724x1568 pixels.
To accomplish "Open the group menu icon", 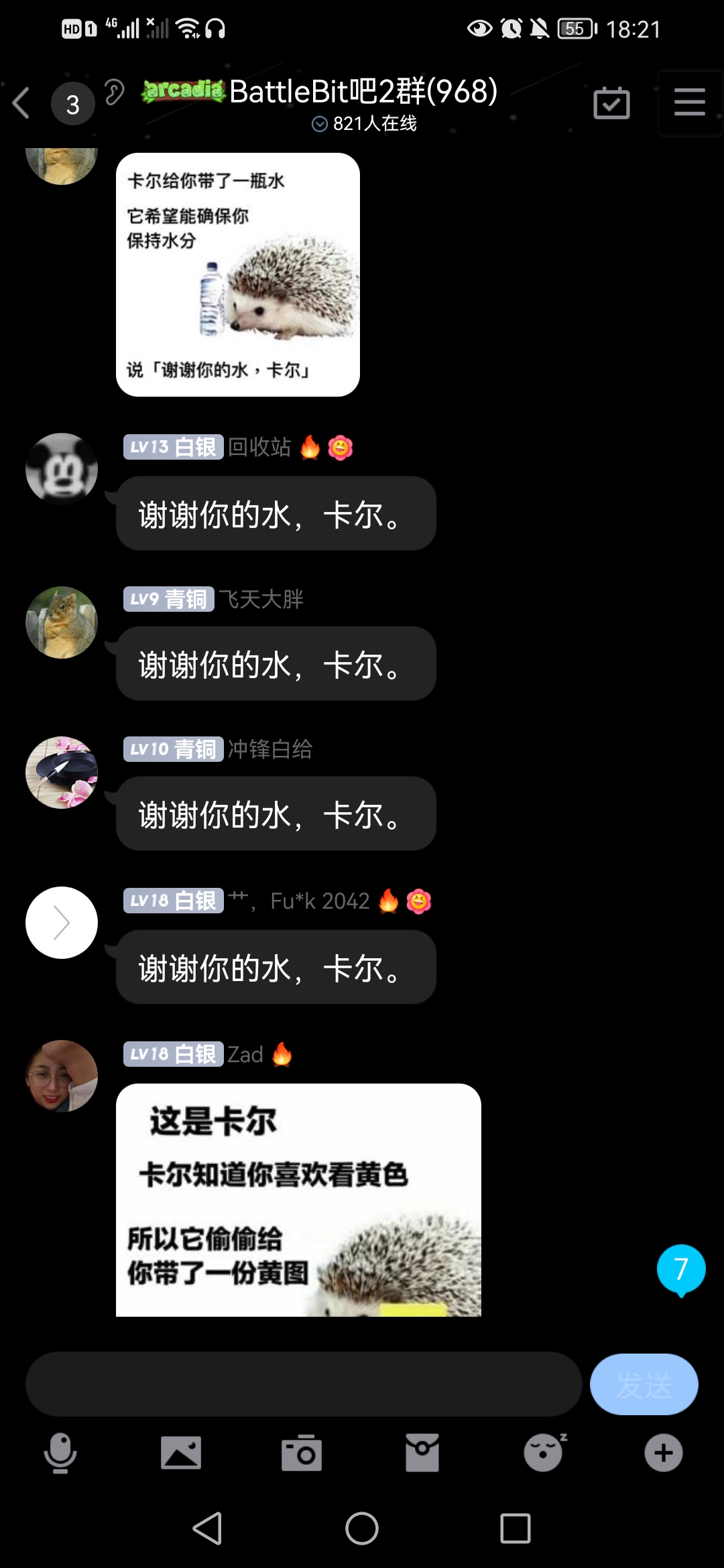I will [x=689, y=103].
